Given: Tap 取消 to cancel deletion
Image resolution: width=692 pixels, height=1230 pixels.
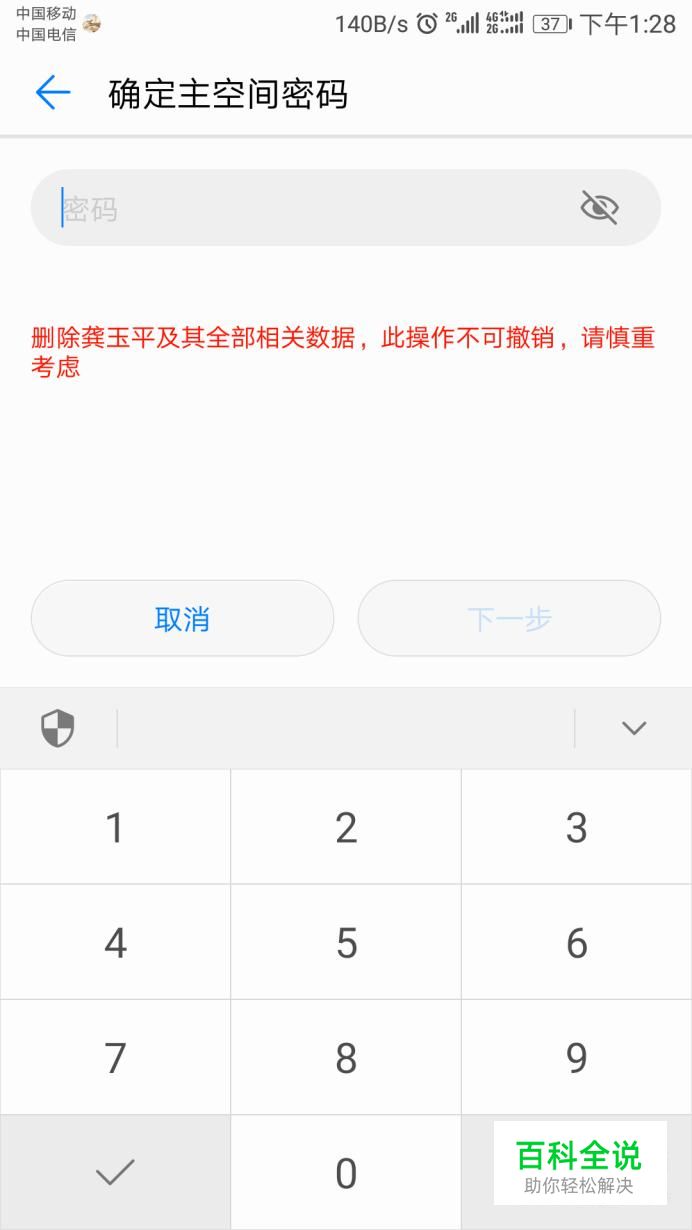Looking at the screenshot, I should click(182, 618).
